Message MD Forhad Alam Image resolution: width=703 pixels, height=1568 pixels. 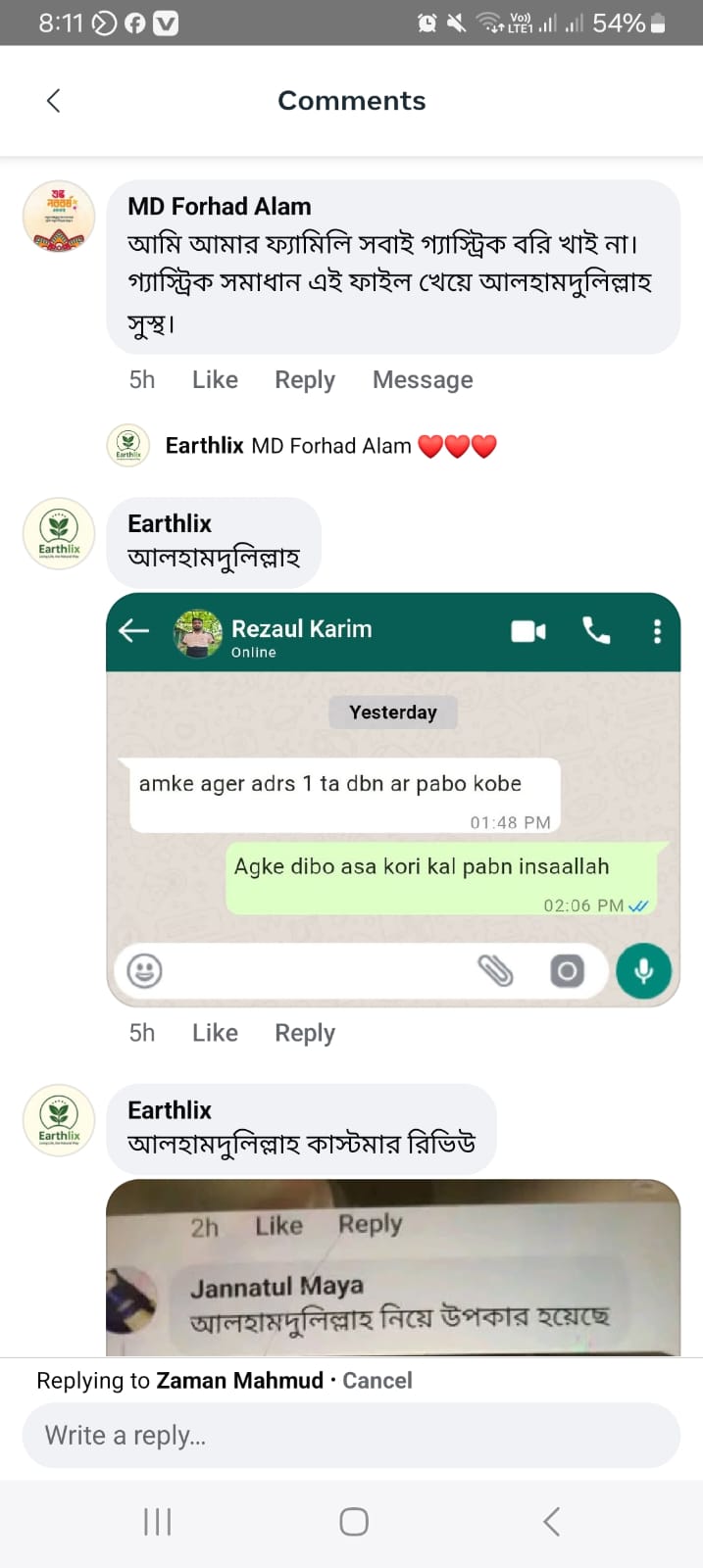[423, 379]
